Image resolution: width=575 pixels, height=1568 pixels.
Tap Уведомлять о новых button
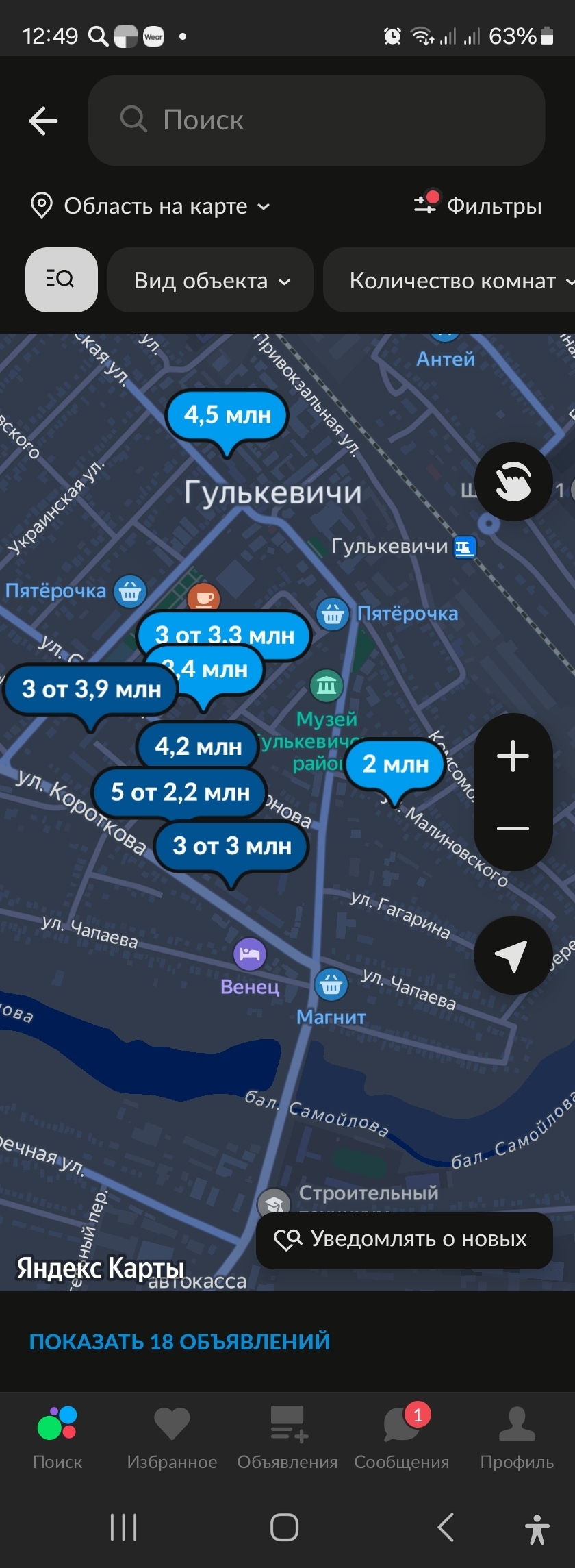[404, 1239]
